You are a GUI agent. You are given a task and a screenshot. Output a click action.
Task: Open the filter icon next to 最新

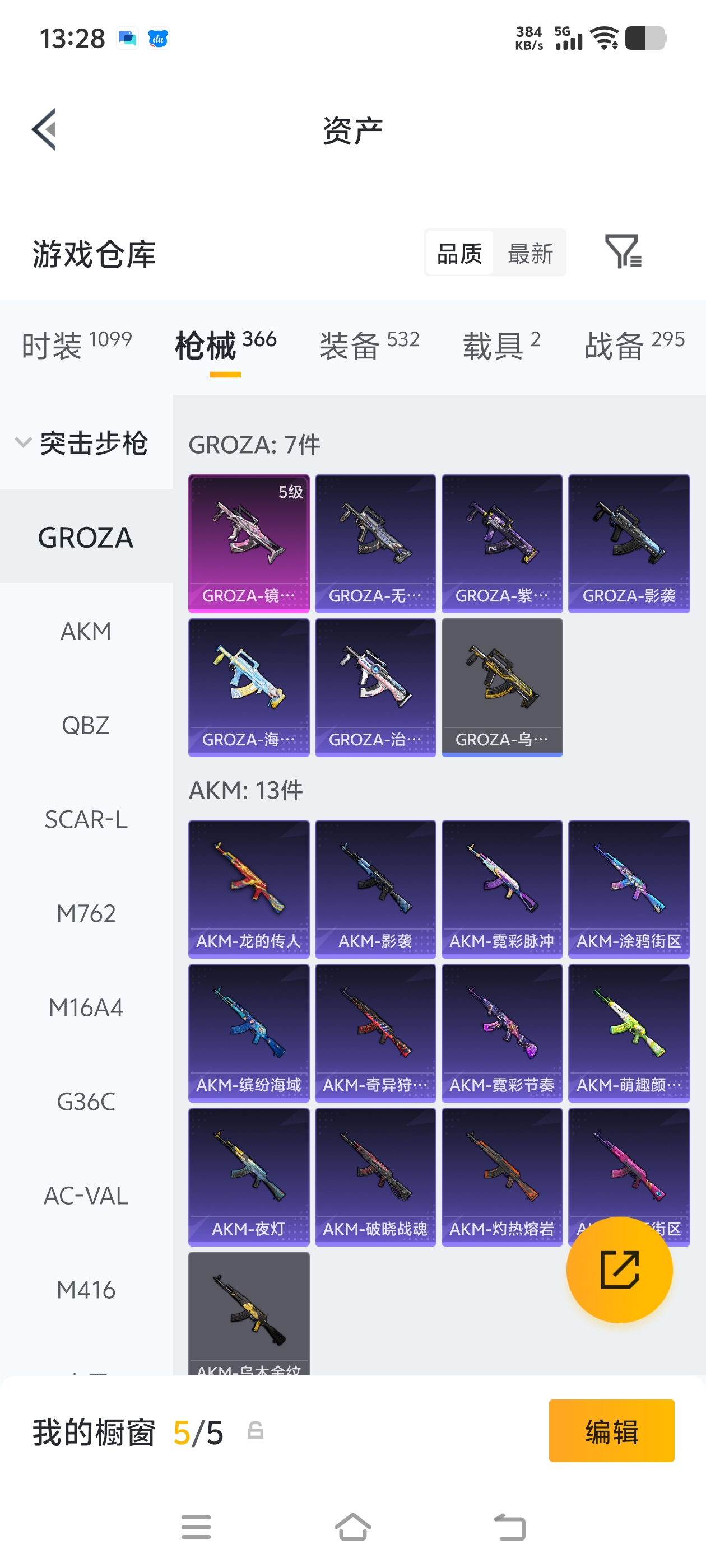[x=623, y=251]
